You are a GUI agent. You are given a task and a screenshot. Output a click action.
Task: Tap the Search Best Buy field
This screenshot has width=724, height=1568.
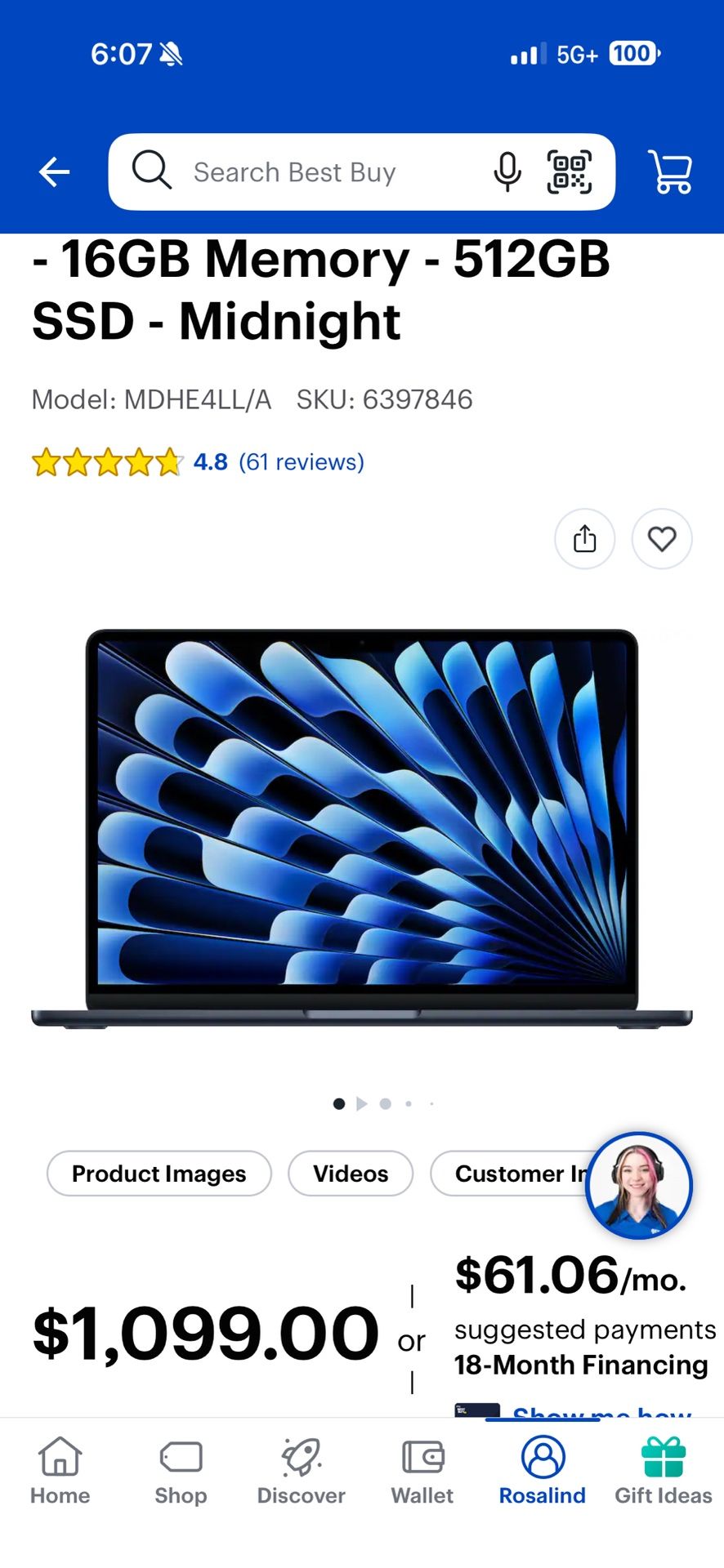[311, 172]
